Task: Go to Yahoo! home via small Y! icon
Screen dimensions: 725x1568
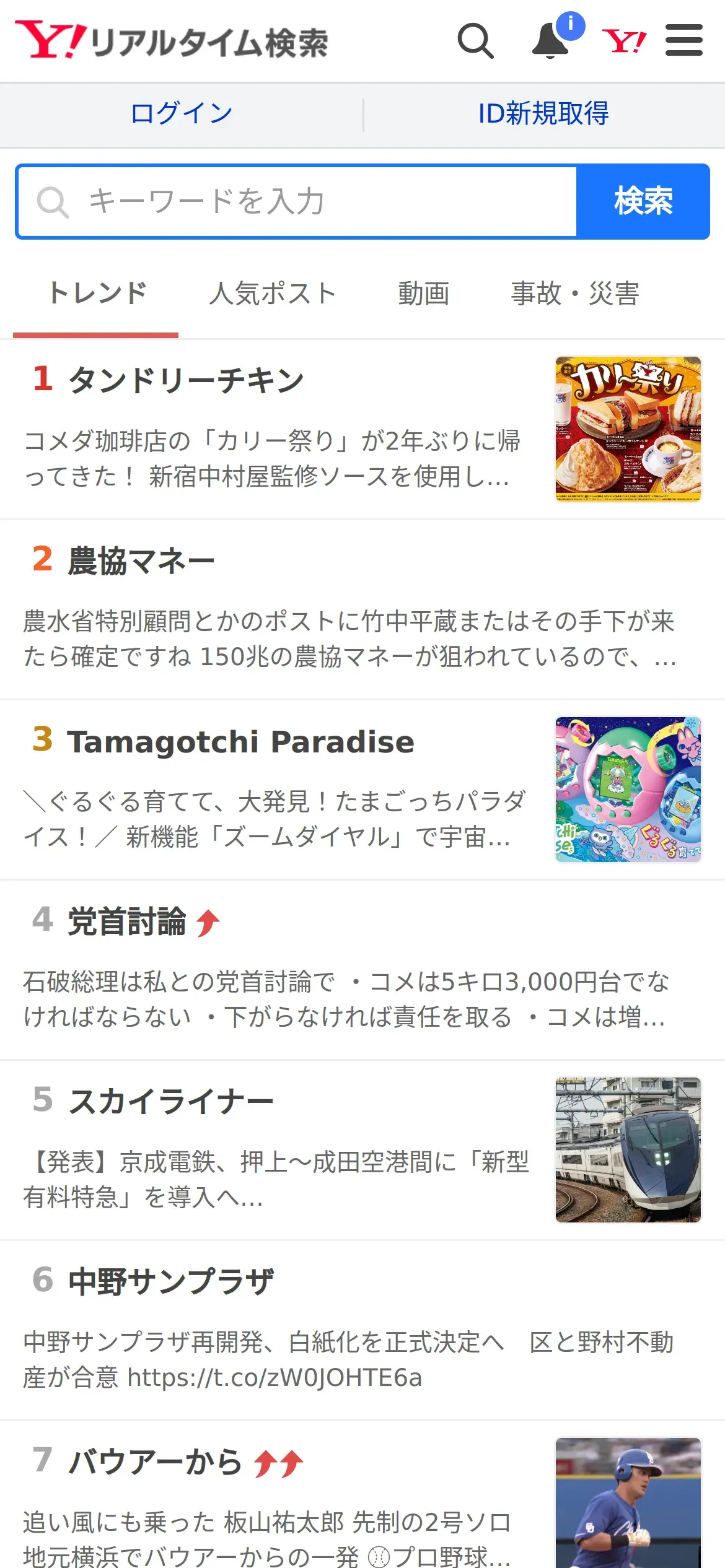Action: click(x=625, y=41)
